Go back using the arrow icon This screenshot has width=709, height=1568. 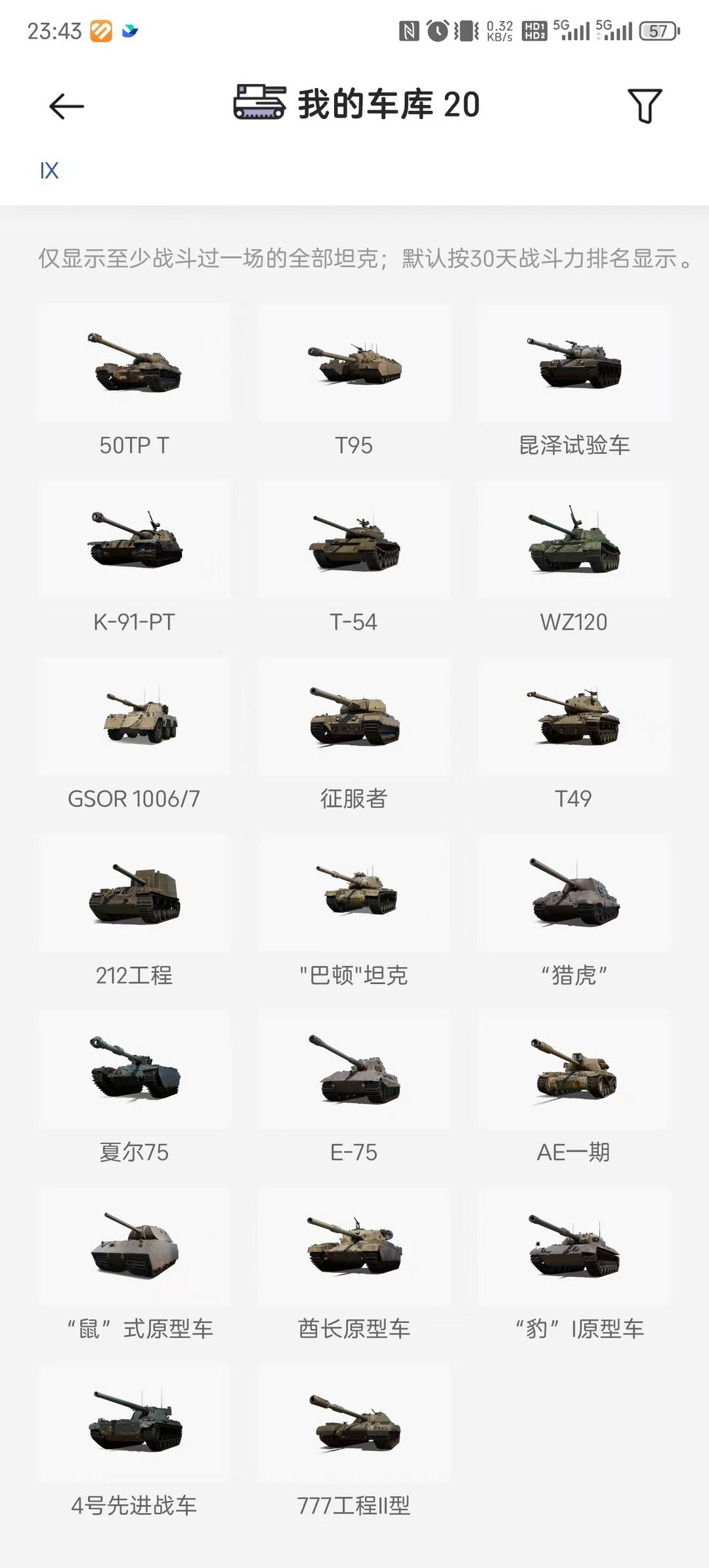(x=66, y=106)
